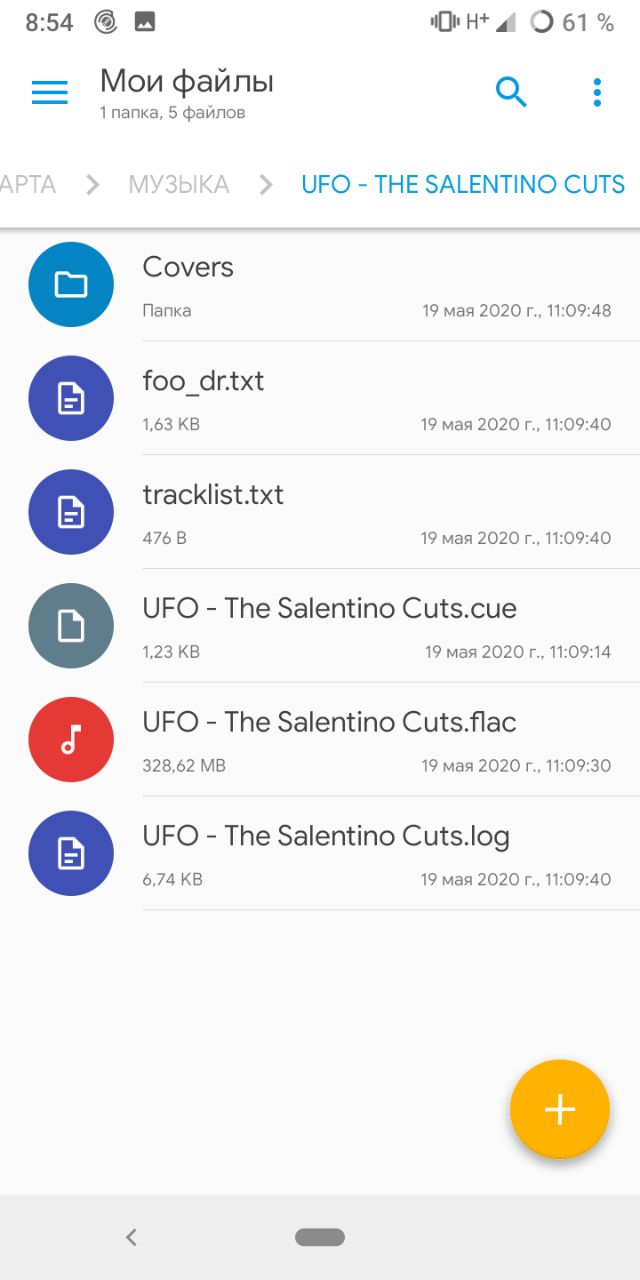
Task: Open tracklist.txt file
Action: (320, 512)
